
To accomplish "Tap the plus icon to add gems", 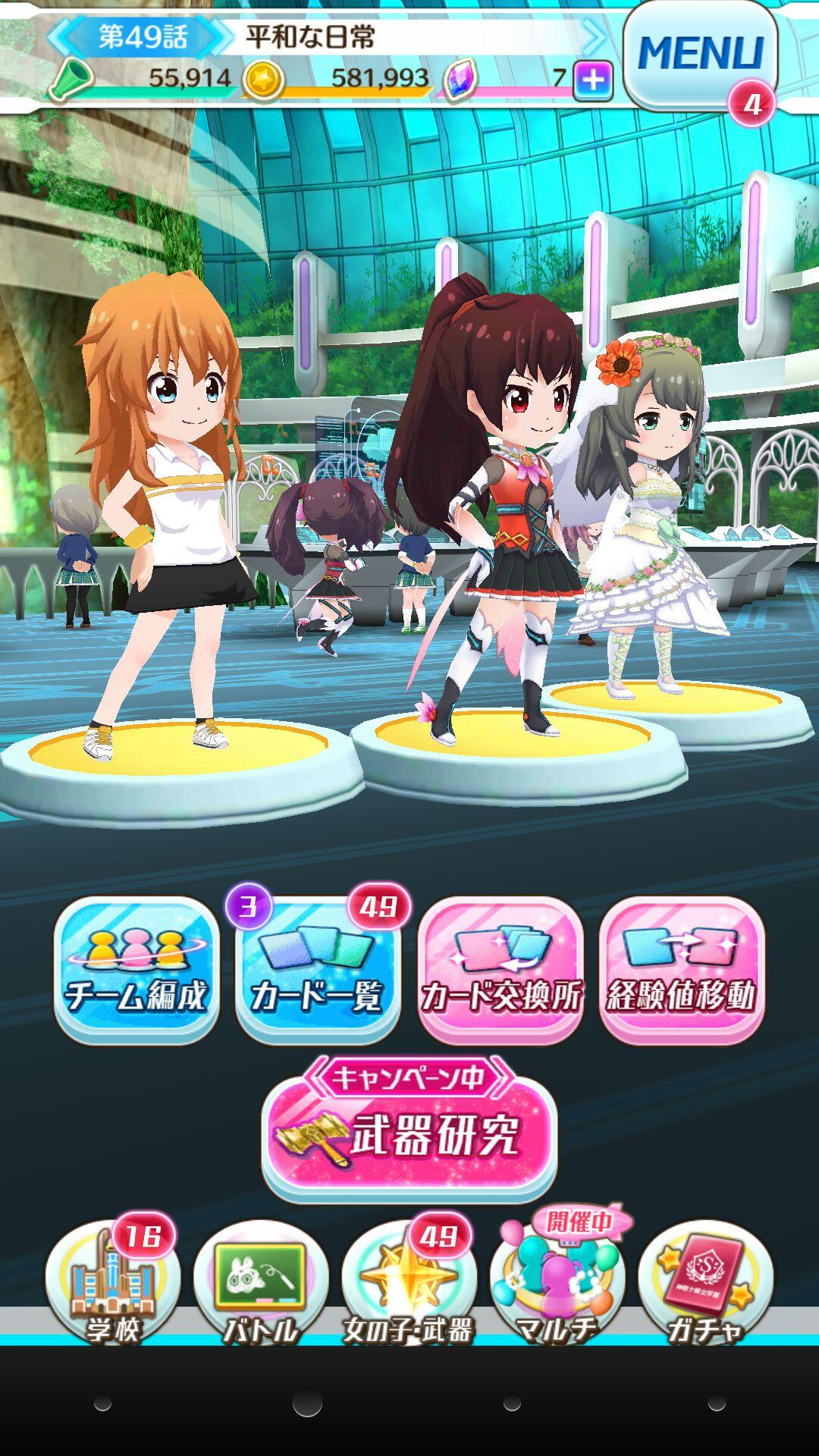I will tap(593, 80).
